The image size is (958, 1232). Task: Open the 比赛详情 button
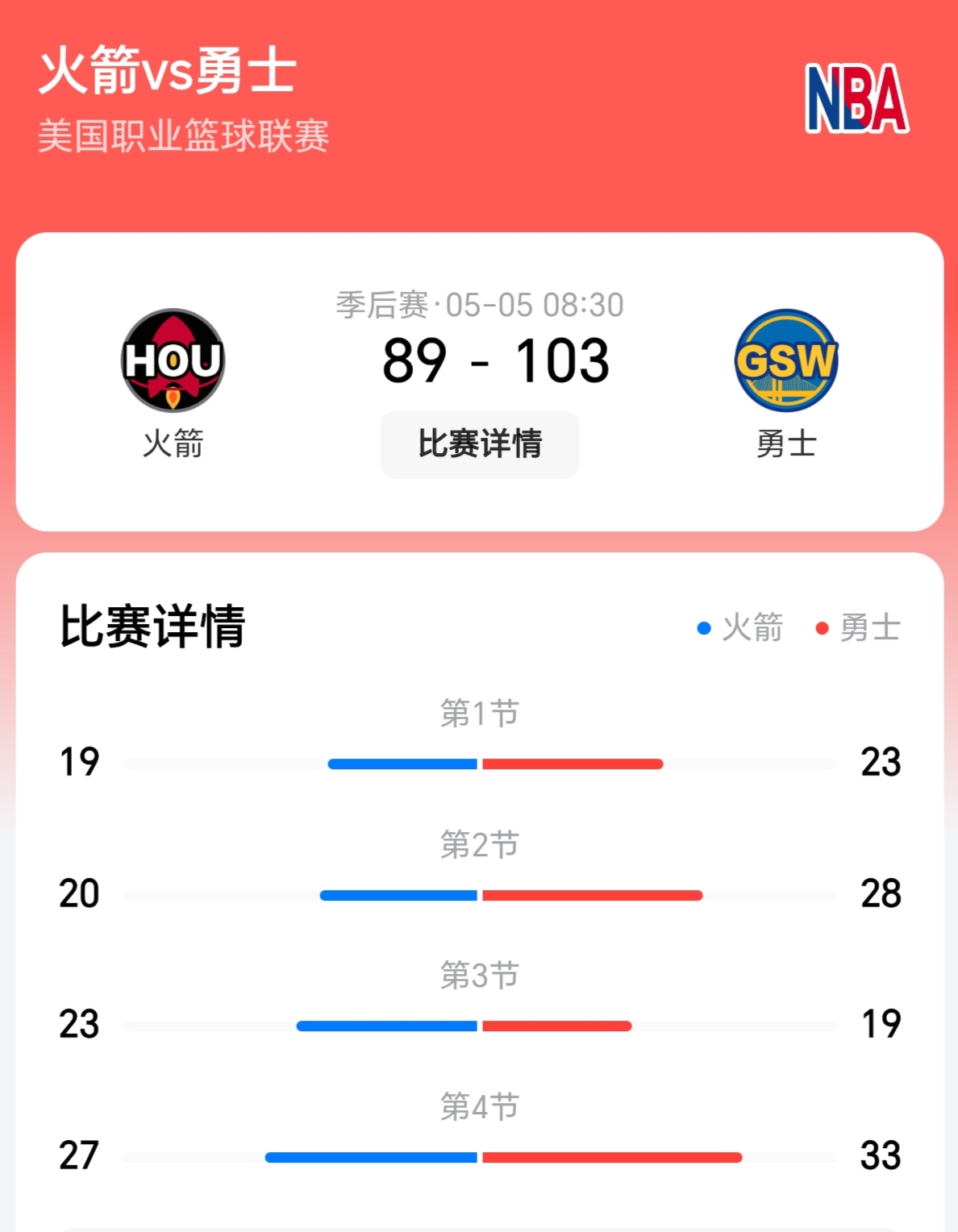[479, 444]
